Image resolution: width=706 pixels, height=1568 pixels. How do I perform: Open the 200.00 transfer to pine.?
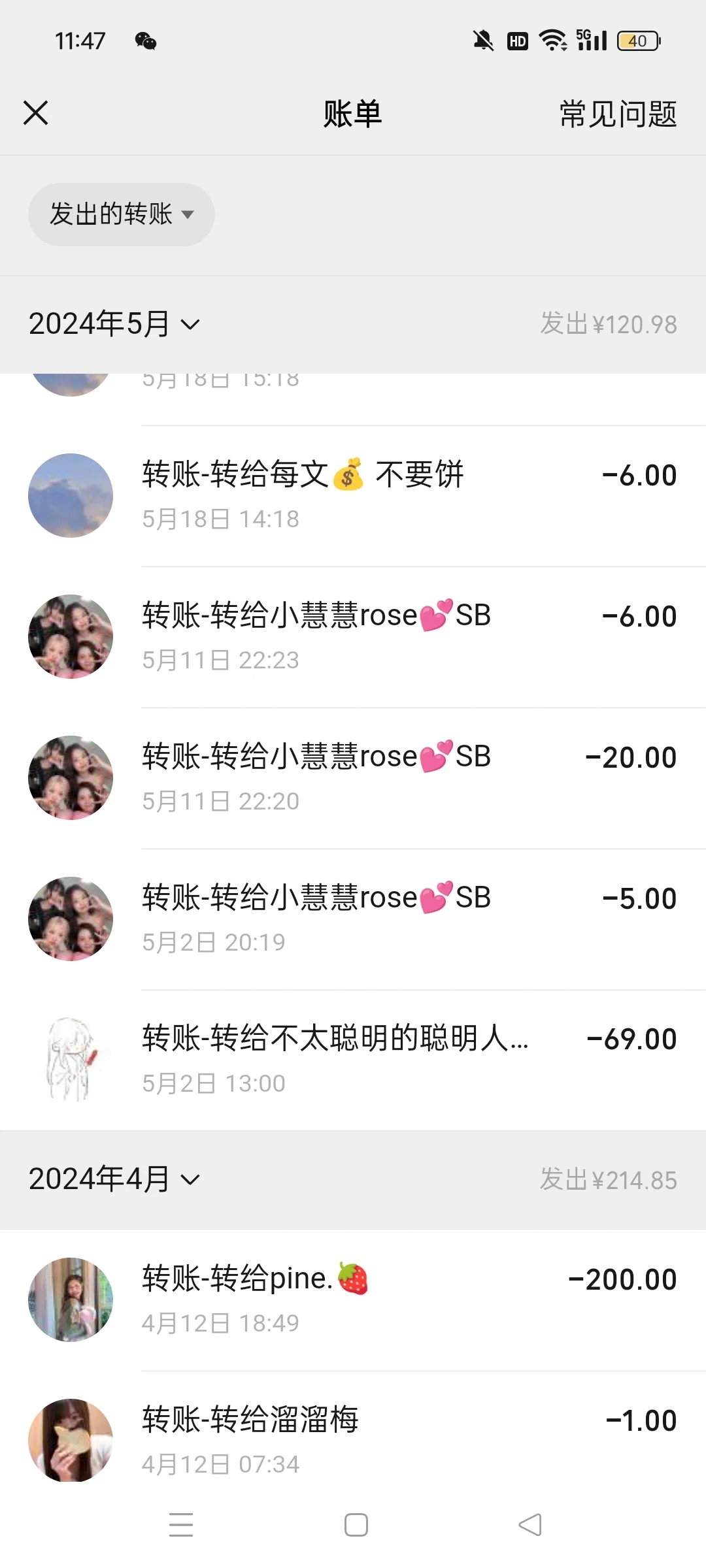point(353,1299)
